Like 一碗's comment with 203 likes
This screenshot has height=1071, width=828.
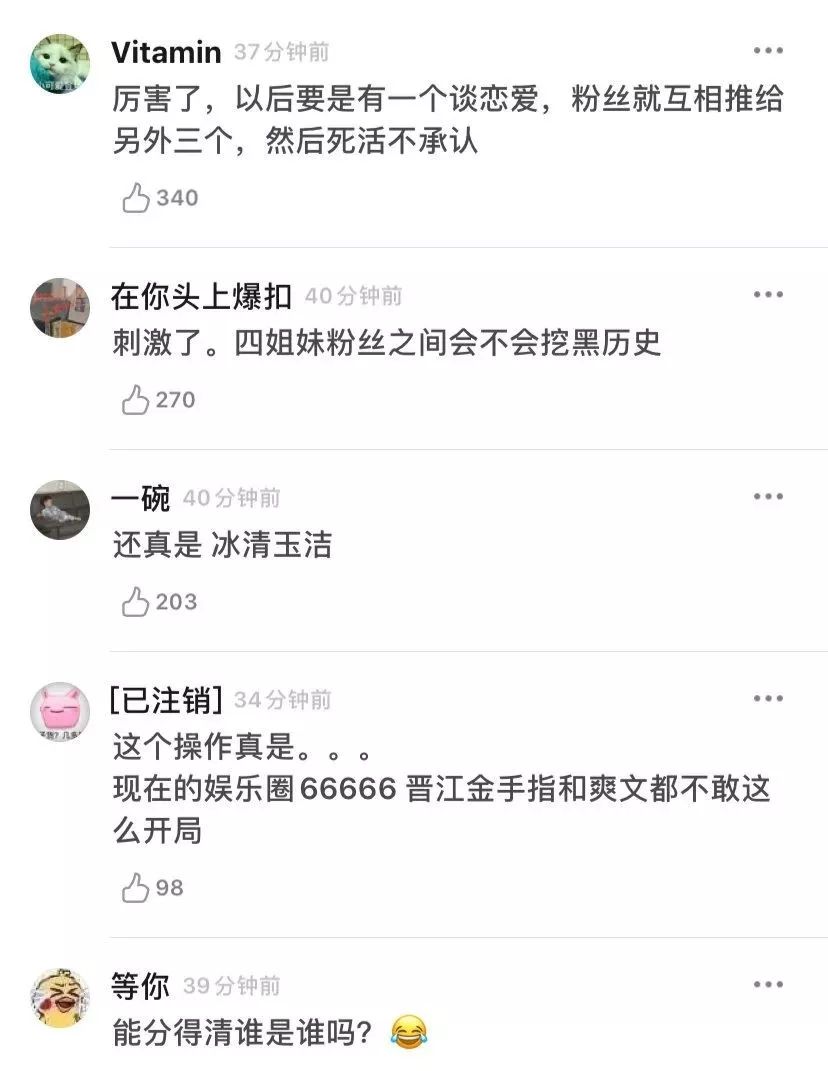(x=136, y=602)
